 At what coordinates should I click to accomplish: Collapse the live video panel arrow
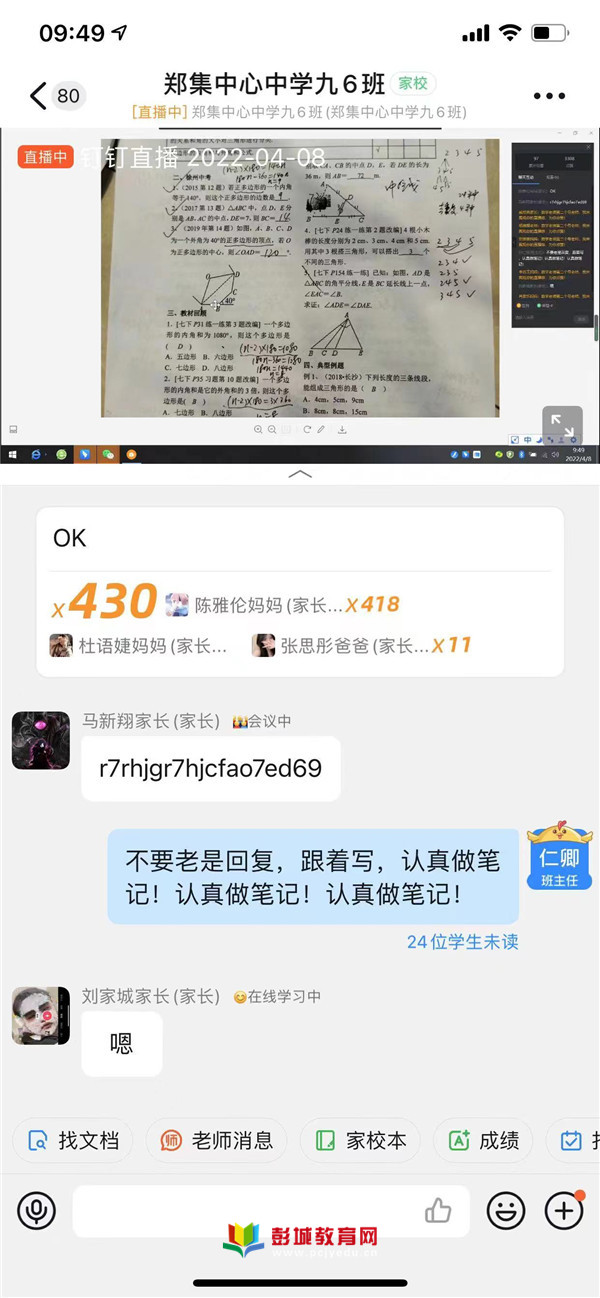300,474
